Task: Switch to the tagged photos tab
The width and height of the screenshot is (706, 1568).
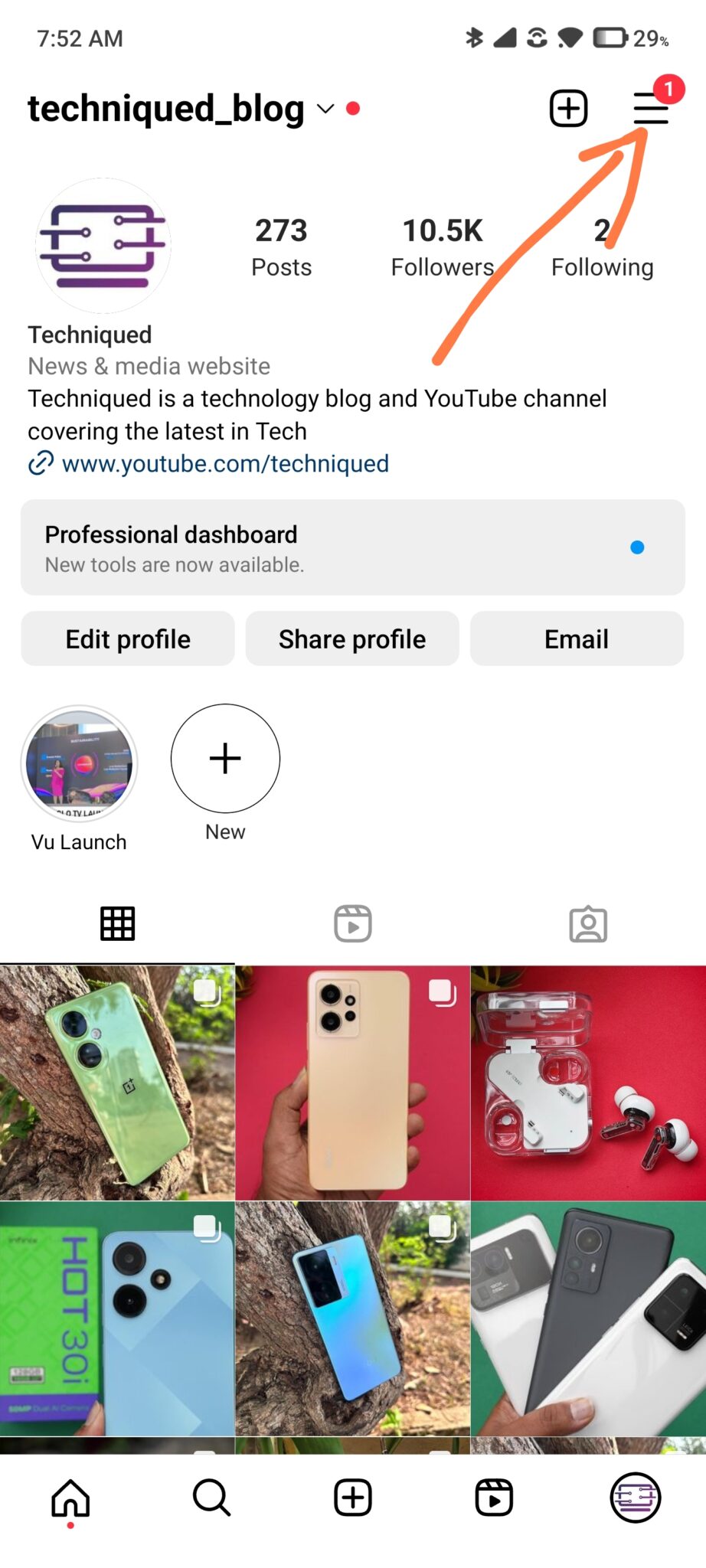Action: [588, 924]
